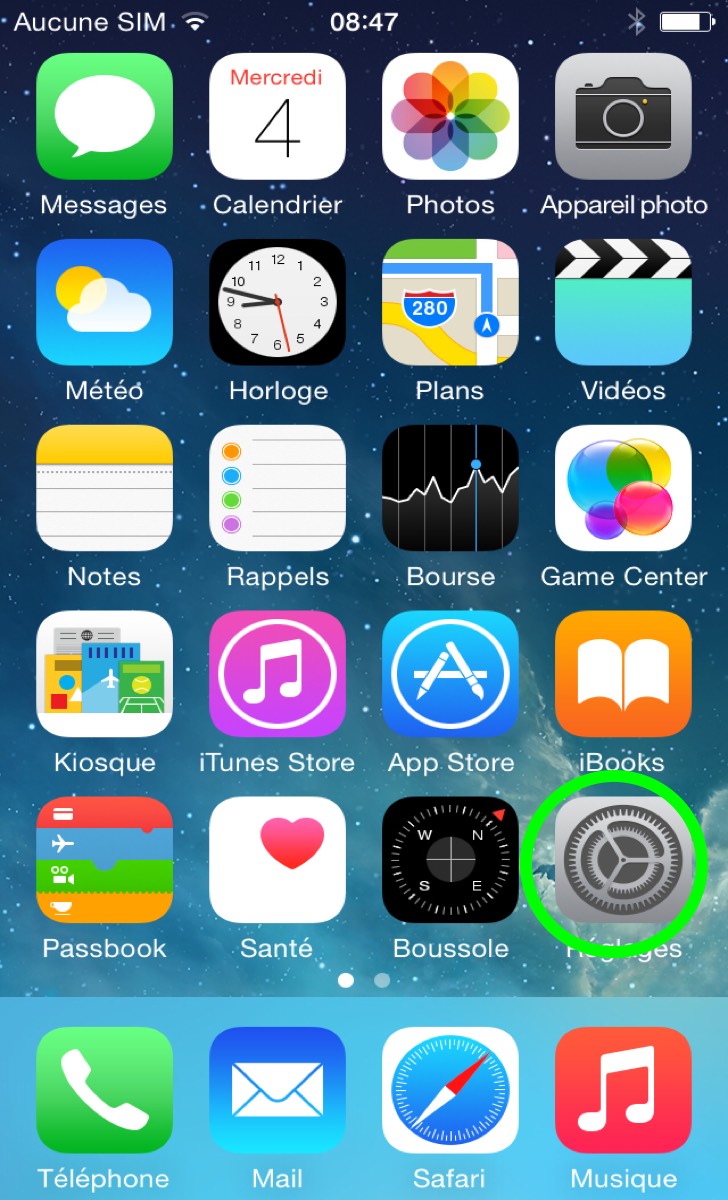Image resolution: width=728 pixels, height=1200 pixels.
Task: Open the Notes app
Action: click(104, 488)
